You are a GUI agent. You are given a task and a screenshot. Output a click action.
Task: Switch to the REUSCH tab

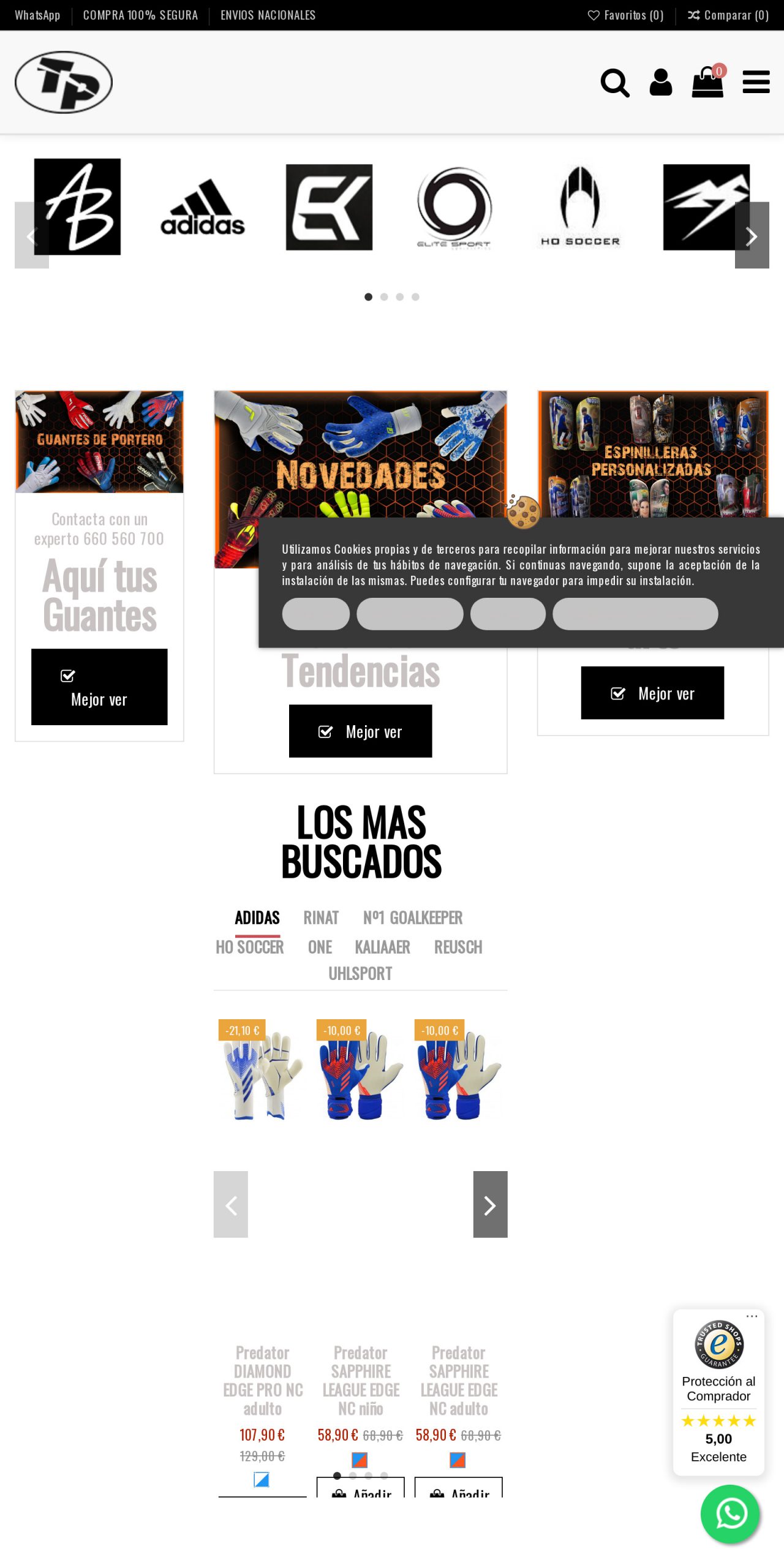[x=458, y=947]
